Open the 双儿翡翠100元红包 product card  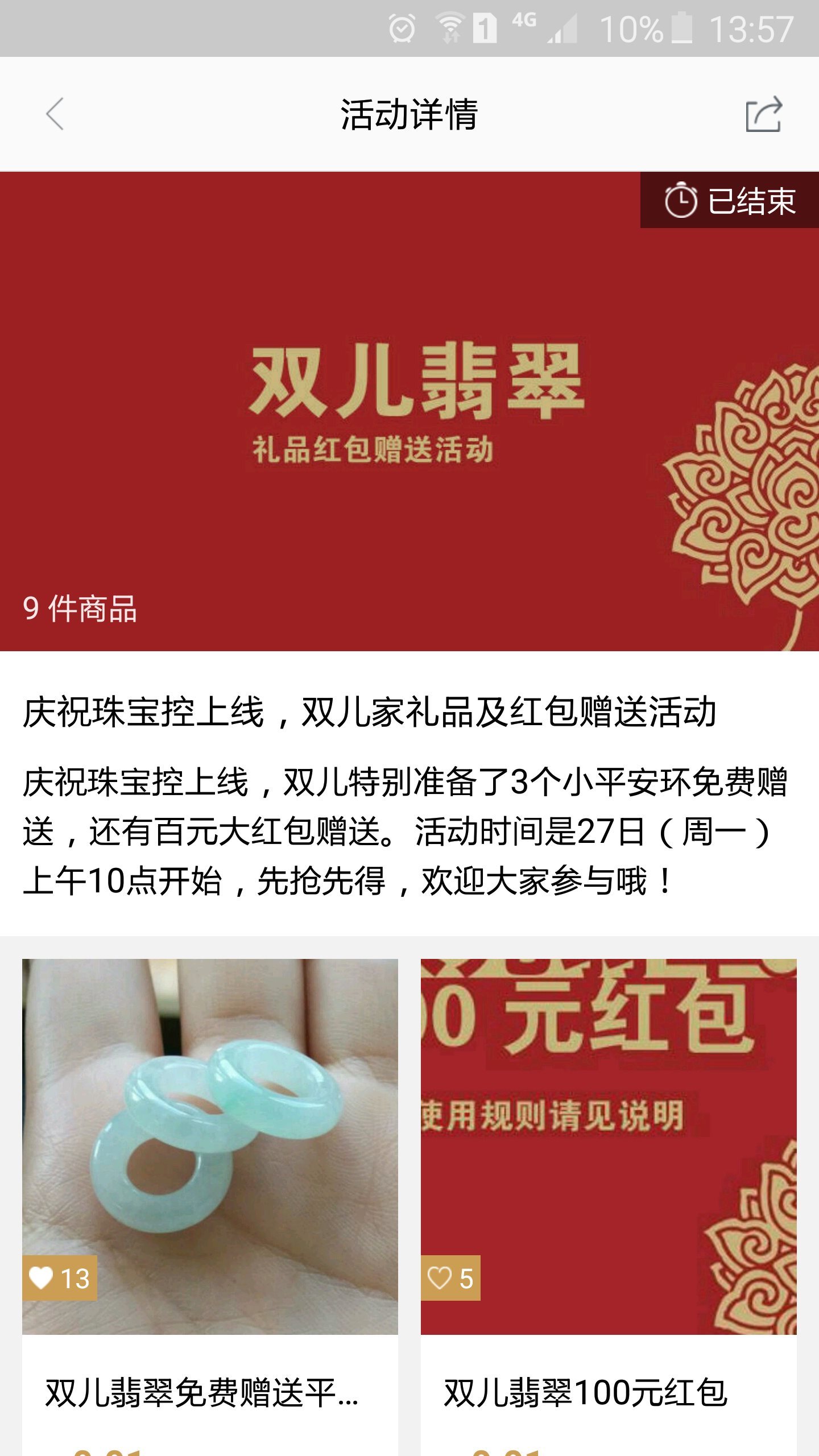tap(609, 1207)
